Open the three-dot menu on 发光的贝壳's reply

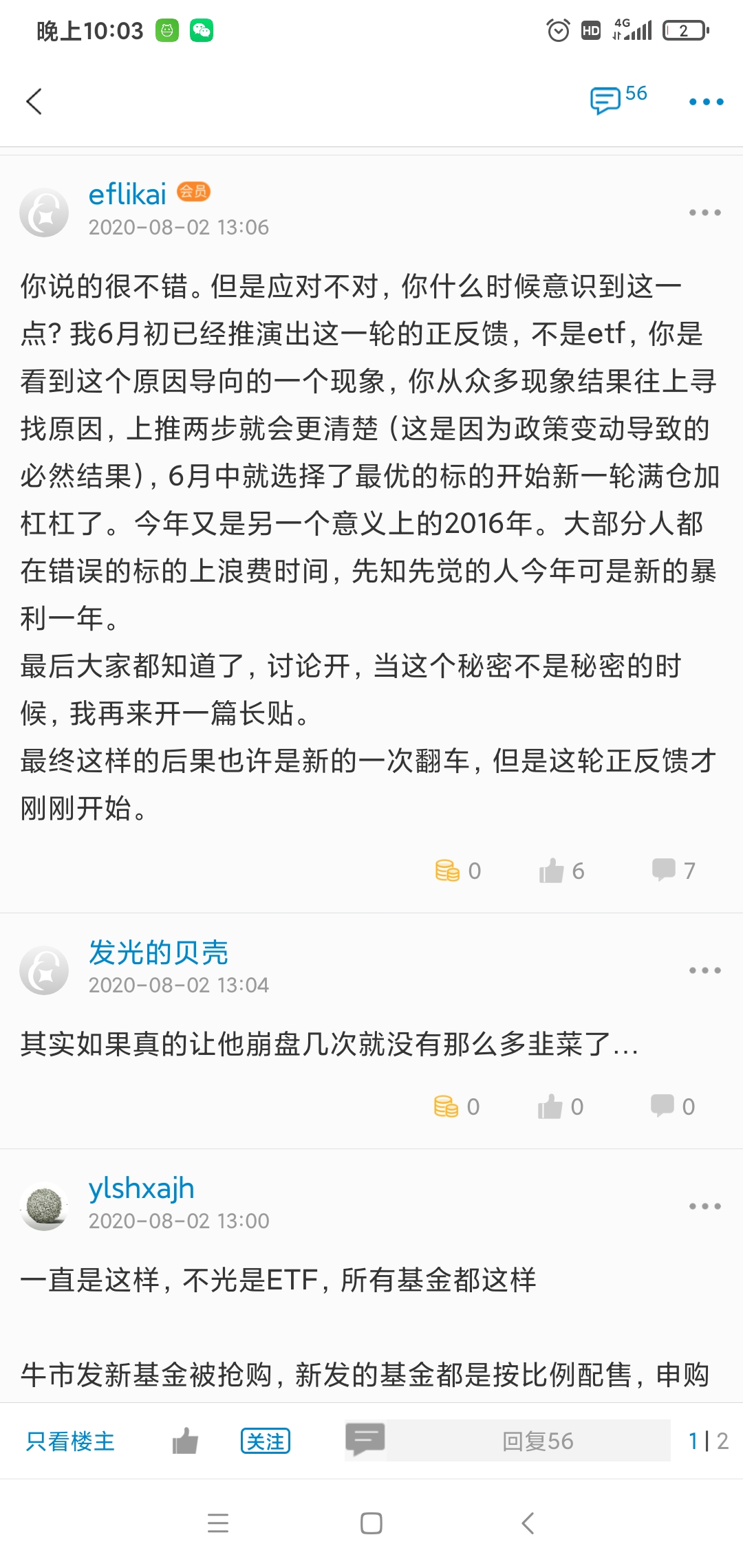pyautogui.click(x=704, y=970)
